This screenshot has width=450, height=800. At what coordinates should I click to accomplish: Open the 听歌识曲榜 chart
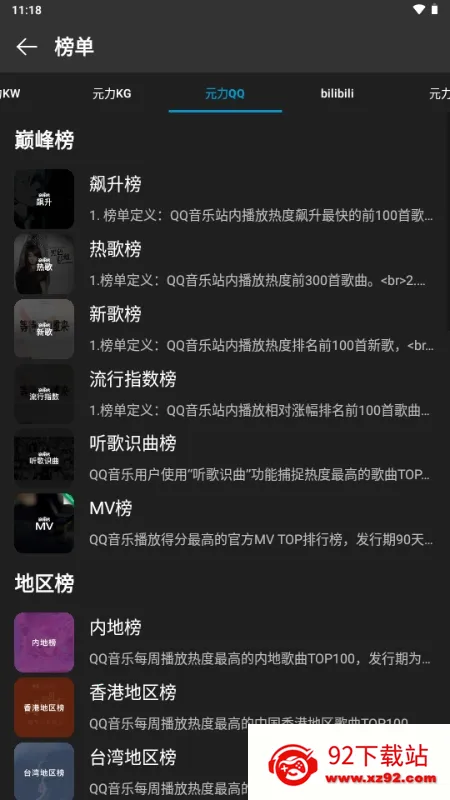(x=225, y=459)
